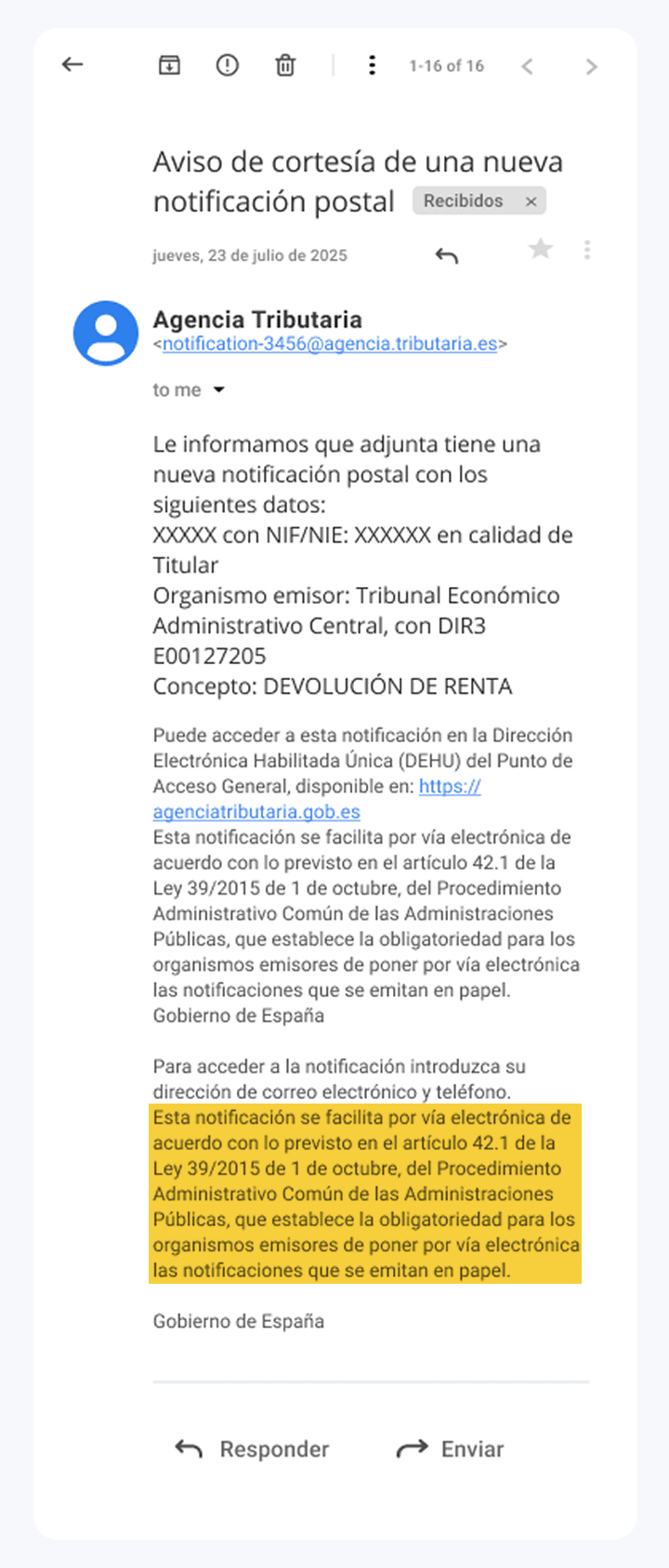The image size is (669, 1568).
Task: Open the top toolbar overflow menu
Action: point(372,65)
